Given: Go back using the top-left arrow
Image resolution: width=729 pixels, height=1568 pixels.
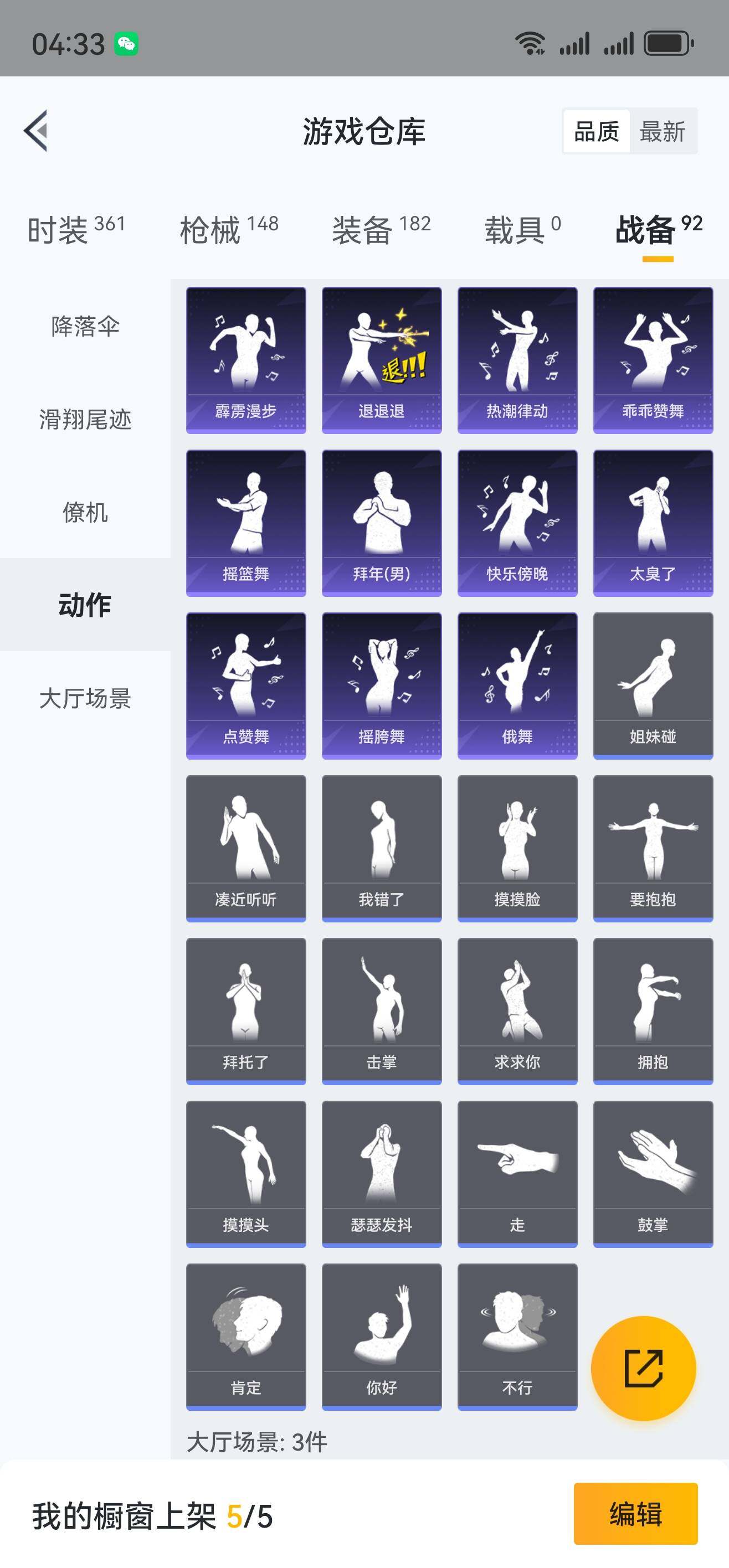Looking at the screenshot, I should point(36,131).
